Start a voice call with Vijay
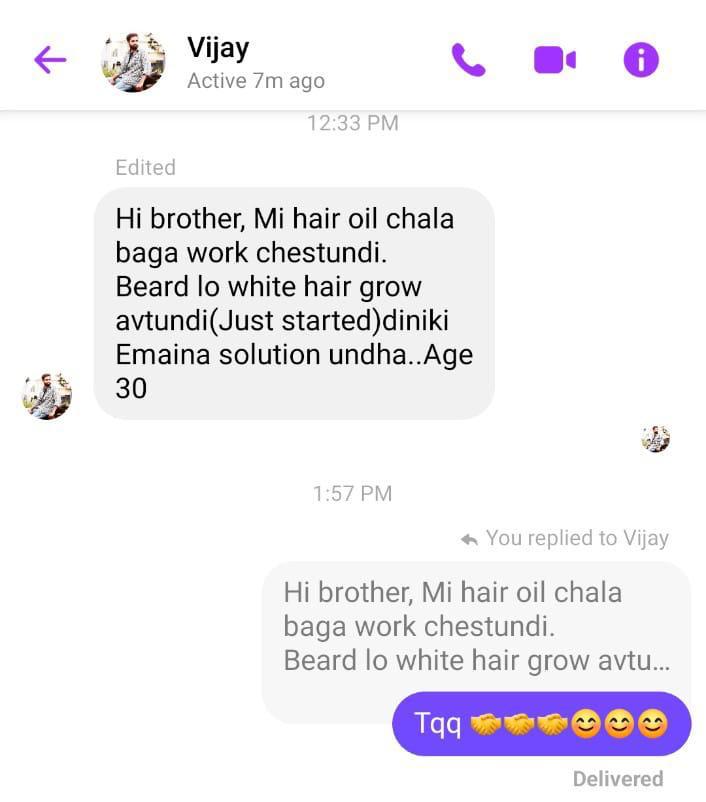The image size is (706, 802). click(468, 61)
